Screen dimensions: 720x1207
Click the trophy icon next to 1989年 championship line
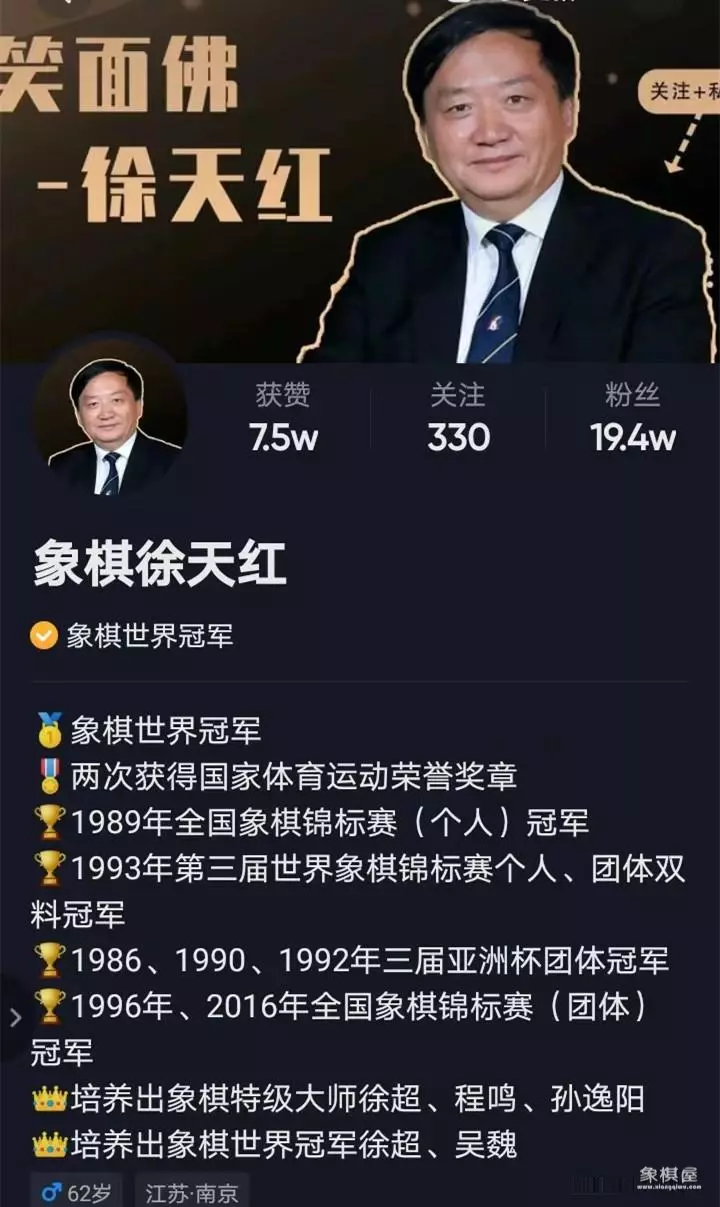[x=48, y=818]
